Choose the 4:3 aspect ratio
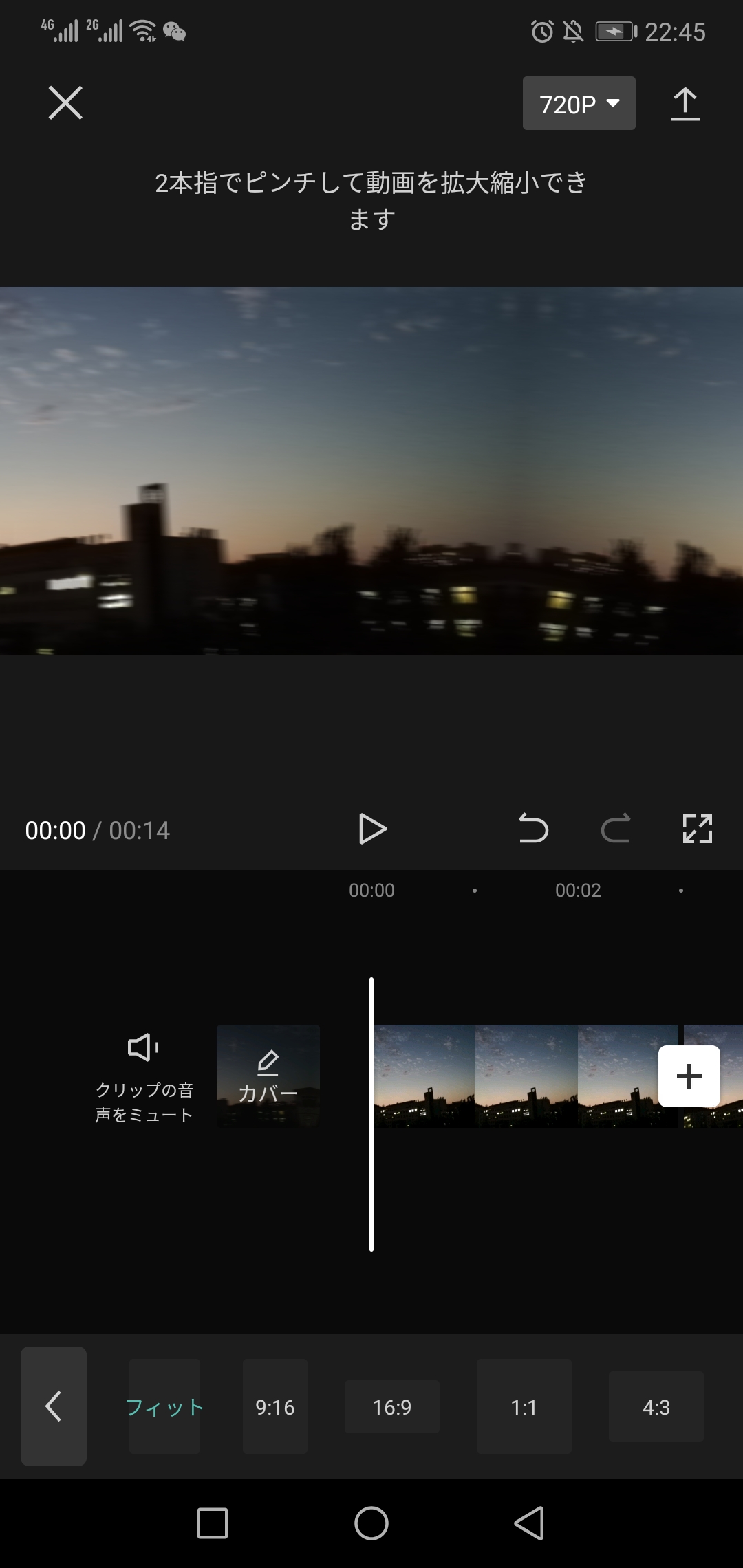 656,1406
